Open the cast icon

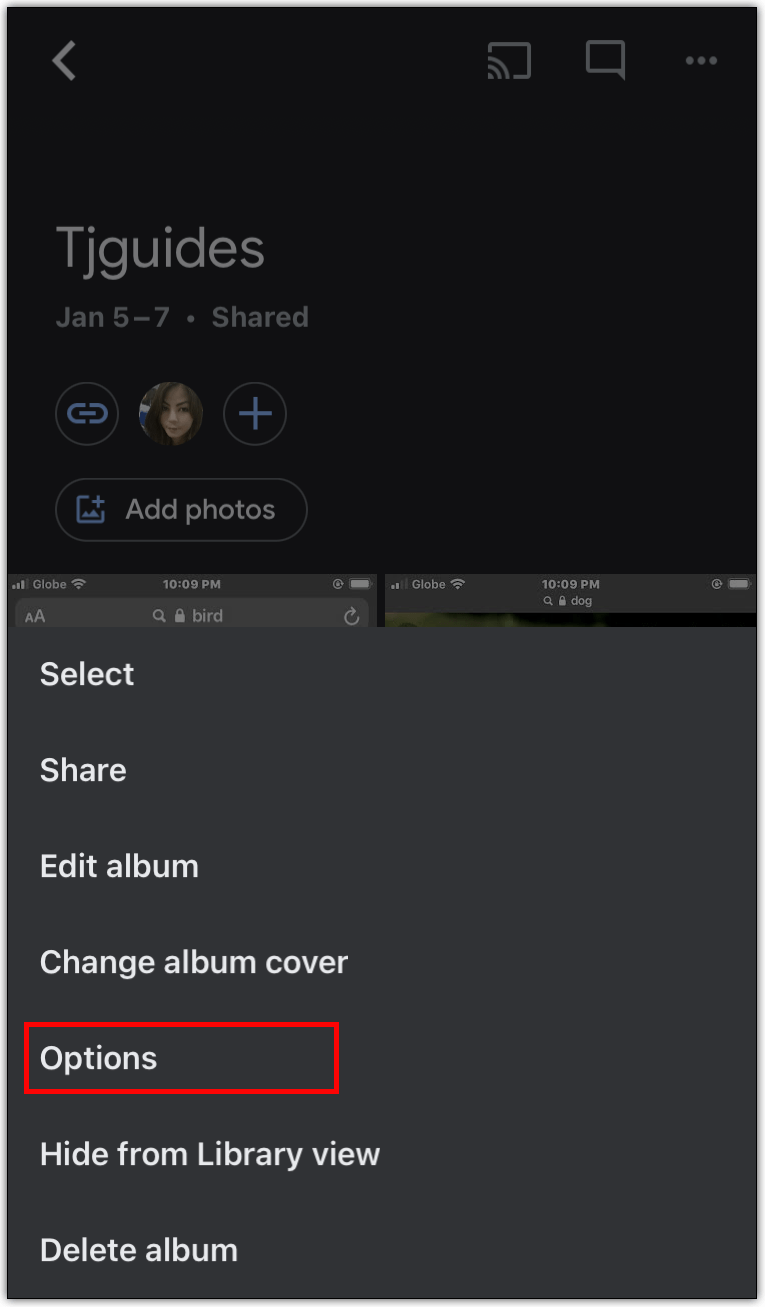click(x=509, y=61)
